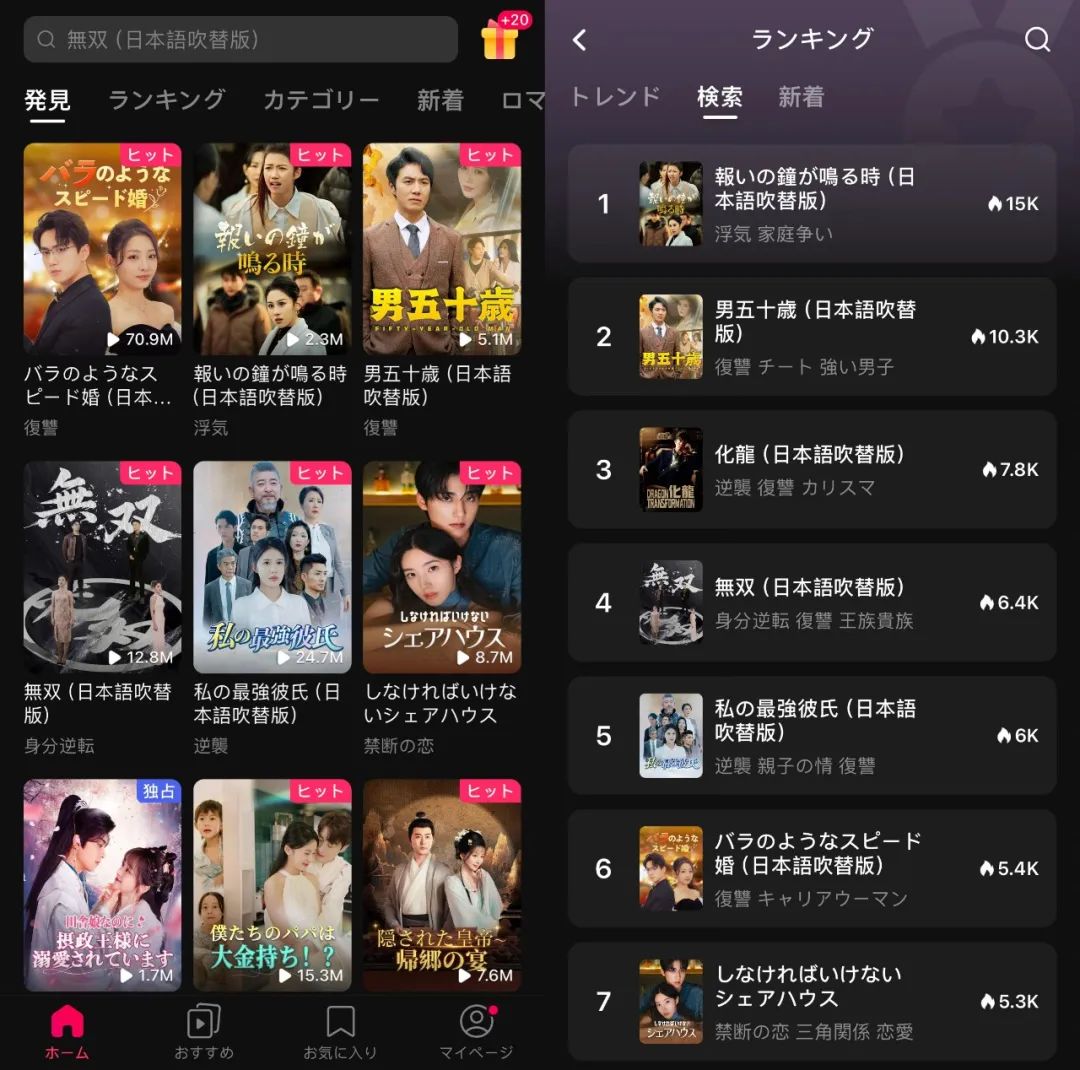
Task: Open the rank 1 row with 15K
Action: coord(812,203)
